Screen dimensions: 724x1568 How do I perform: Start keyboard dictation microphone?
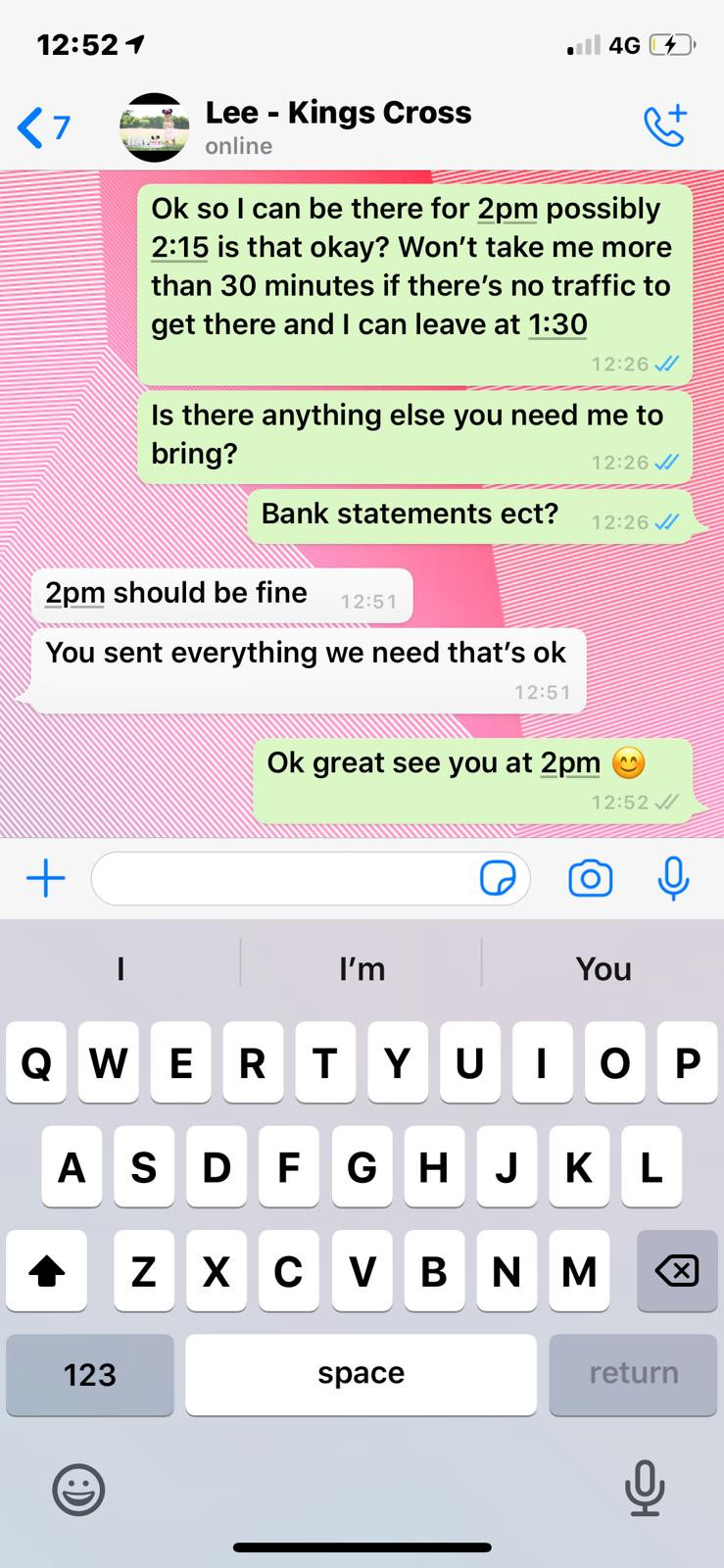645,1490
